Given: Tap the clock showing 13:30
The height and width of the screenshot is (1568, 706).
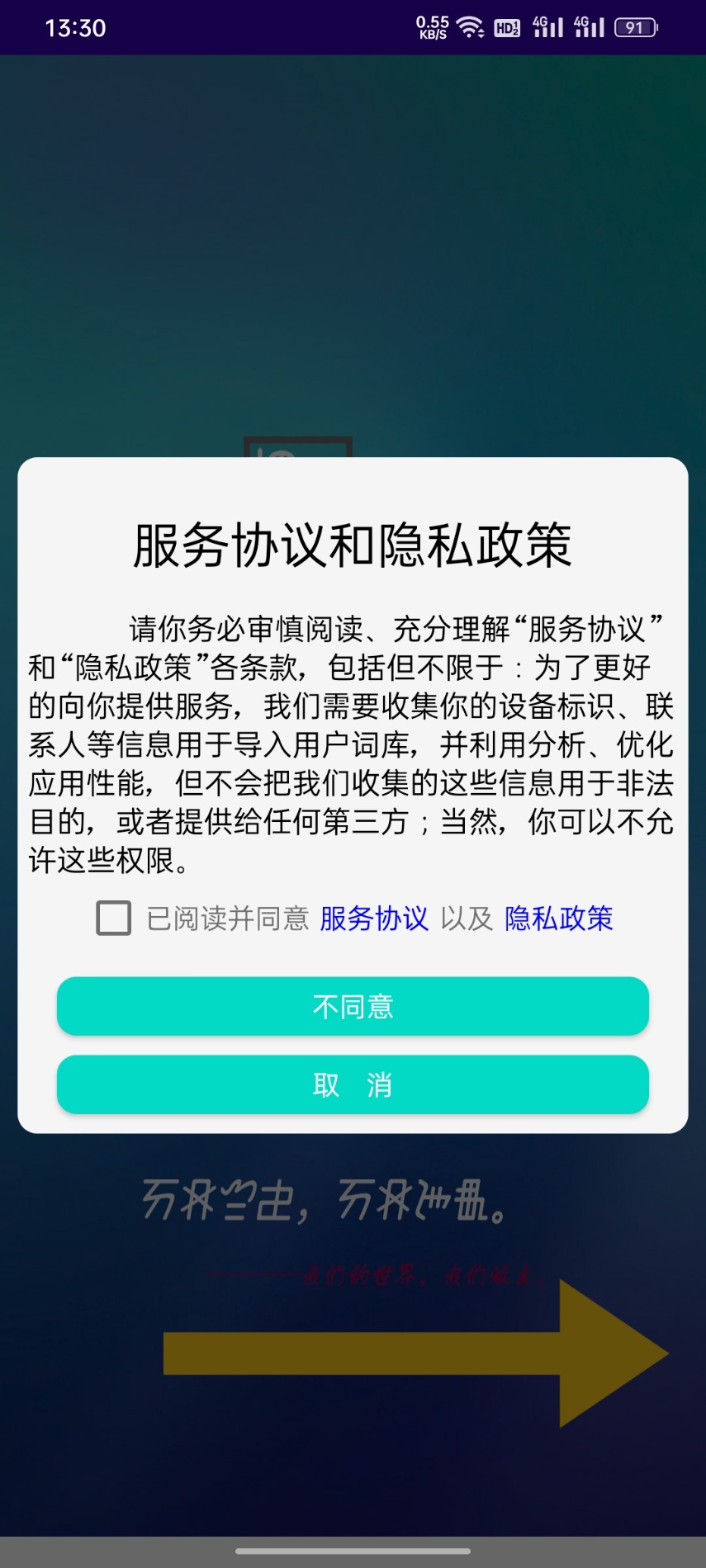Looking at the screenshot, I should click(x=78, y=27).
